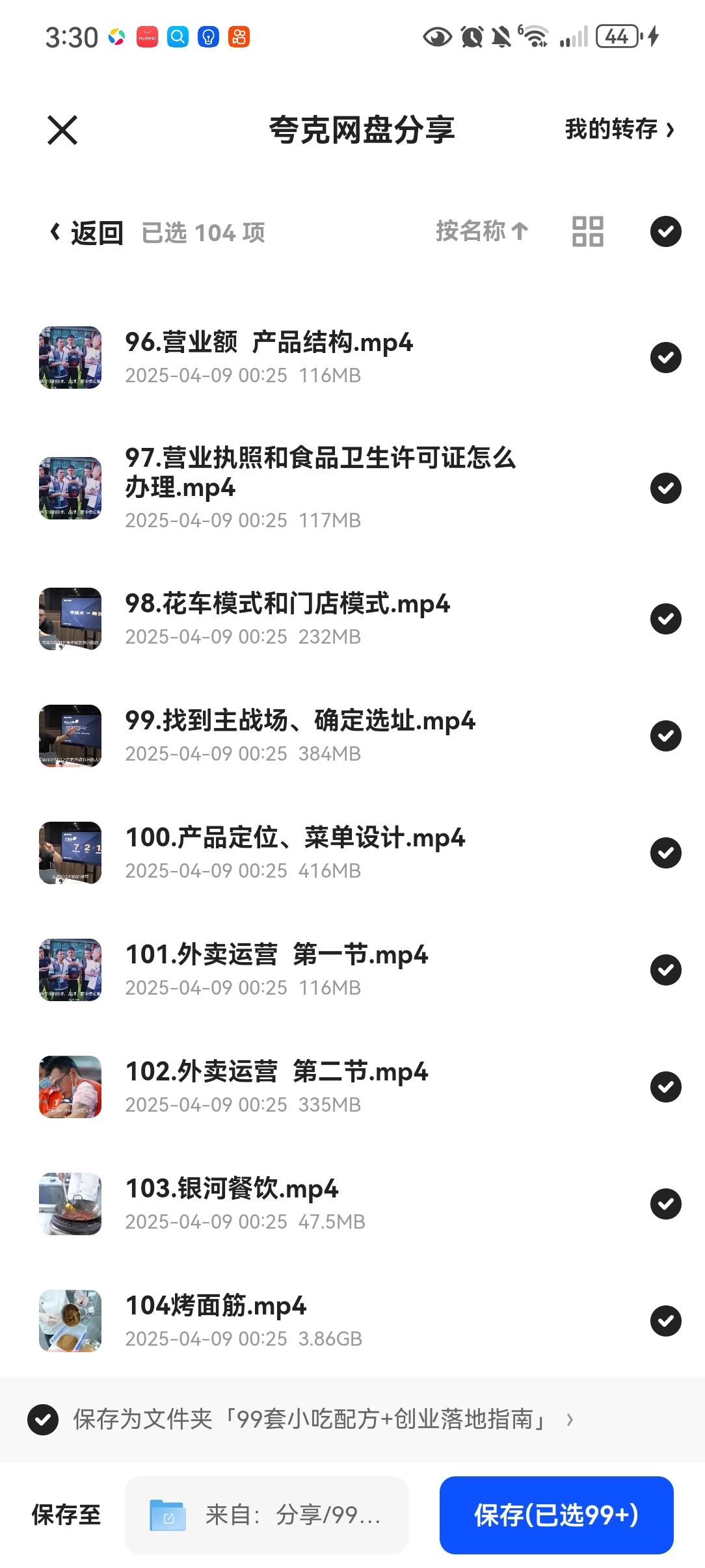Image resolution: width=705 pixels, height=1568 pixels.
Task: Open video 100.产品定位、菜单设计.mp4
Action: pos(295,838)
